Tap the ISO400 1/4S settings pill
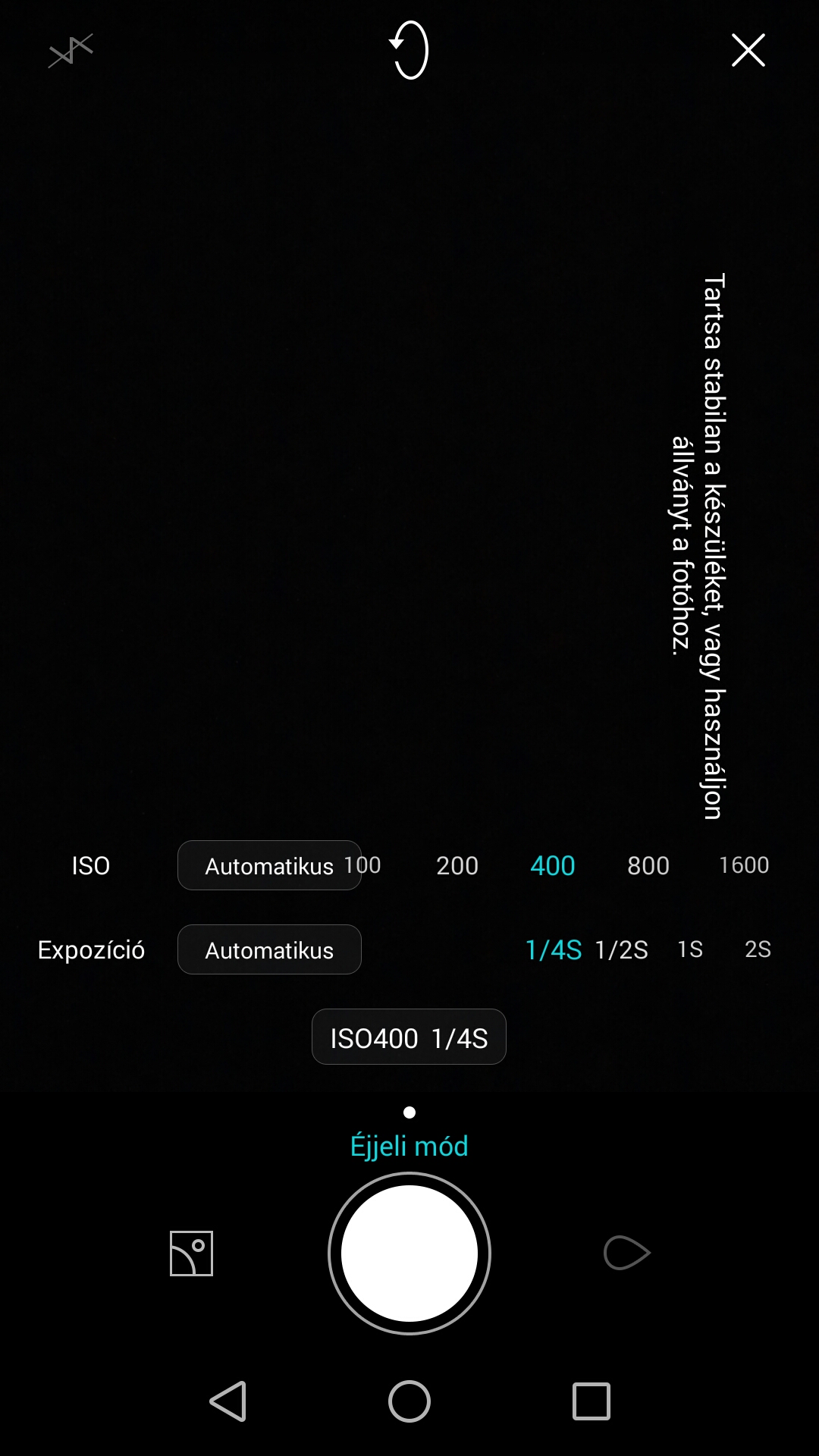This screenshot has height=1456, width=819. tap(409, 1037)
